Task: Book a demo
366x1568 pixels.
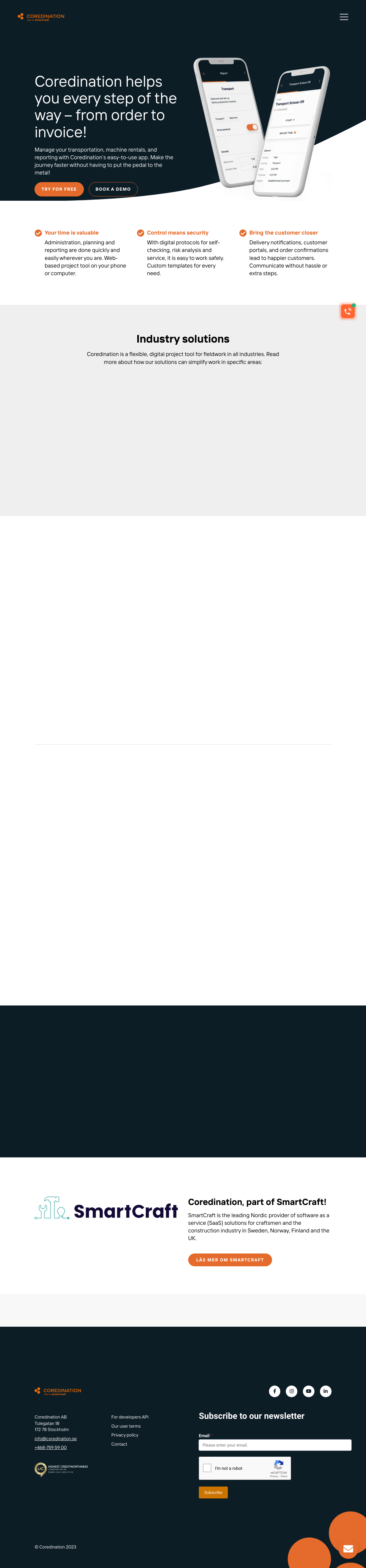Action: [113, 189]
